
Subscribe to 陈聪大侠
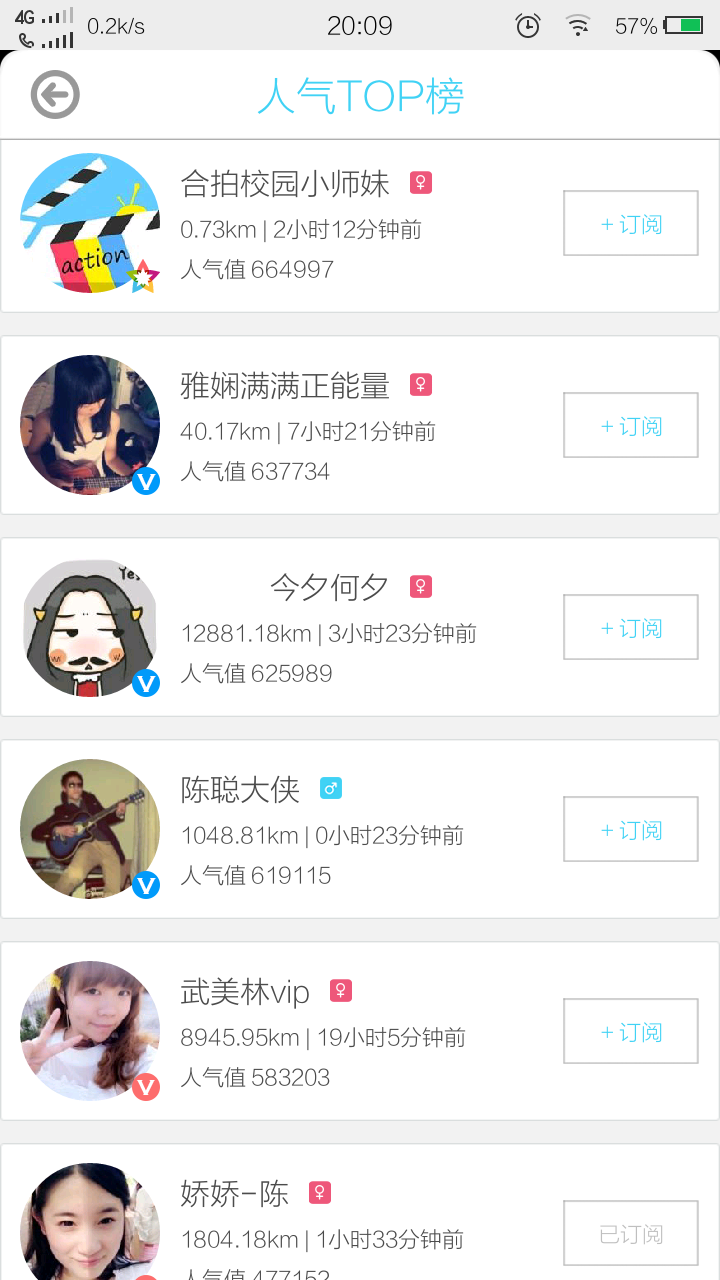coord(630,829)
